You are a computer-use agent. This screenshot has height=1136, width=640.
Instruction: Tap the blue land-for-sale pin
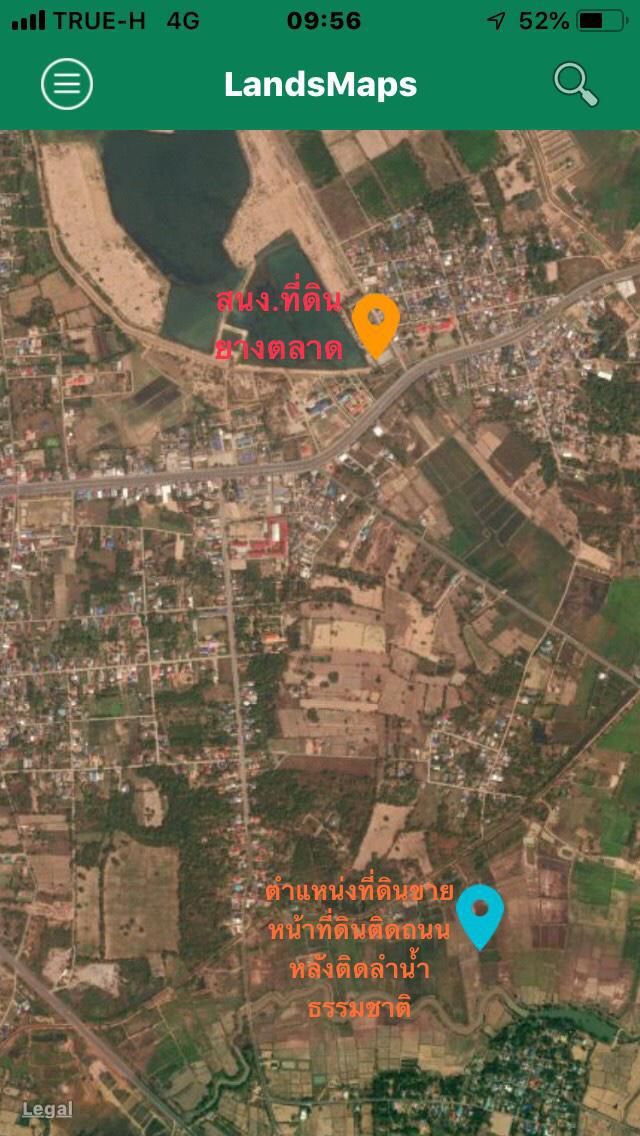click(x=480, y=916)
